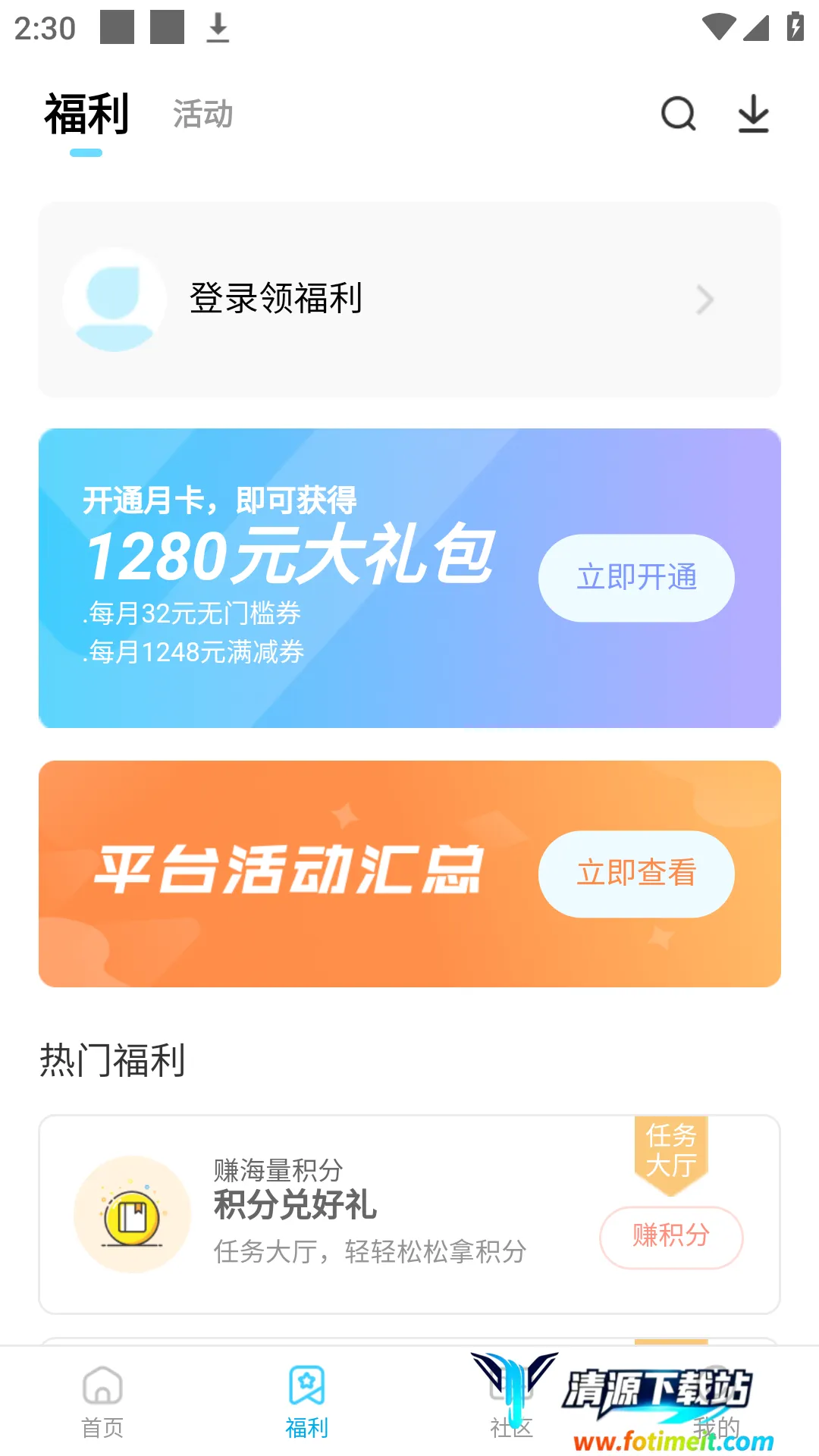Tap 立即查看 on the 平台活动汇总 banner

(636, 874)
